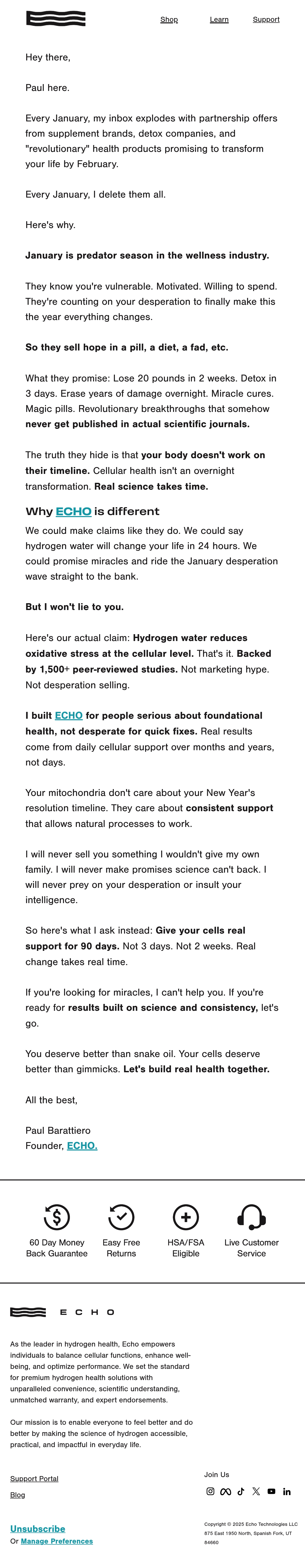Open the Shop link in the header
Viewport: 305px width, 1568px height.
169,20
